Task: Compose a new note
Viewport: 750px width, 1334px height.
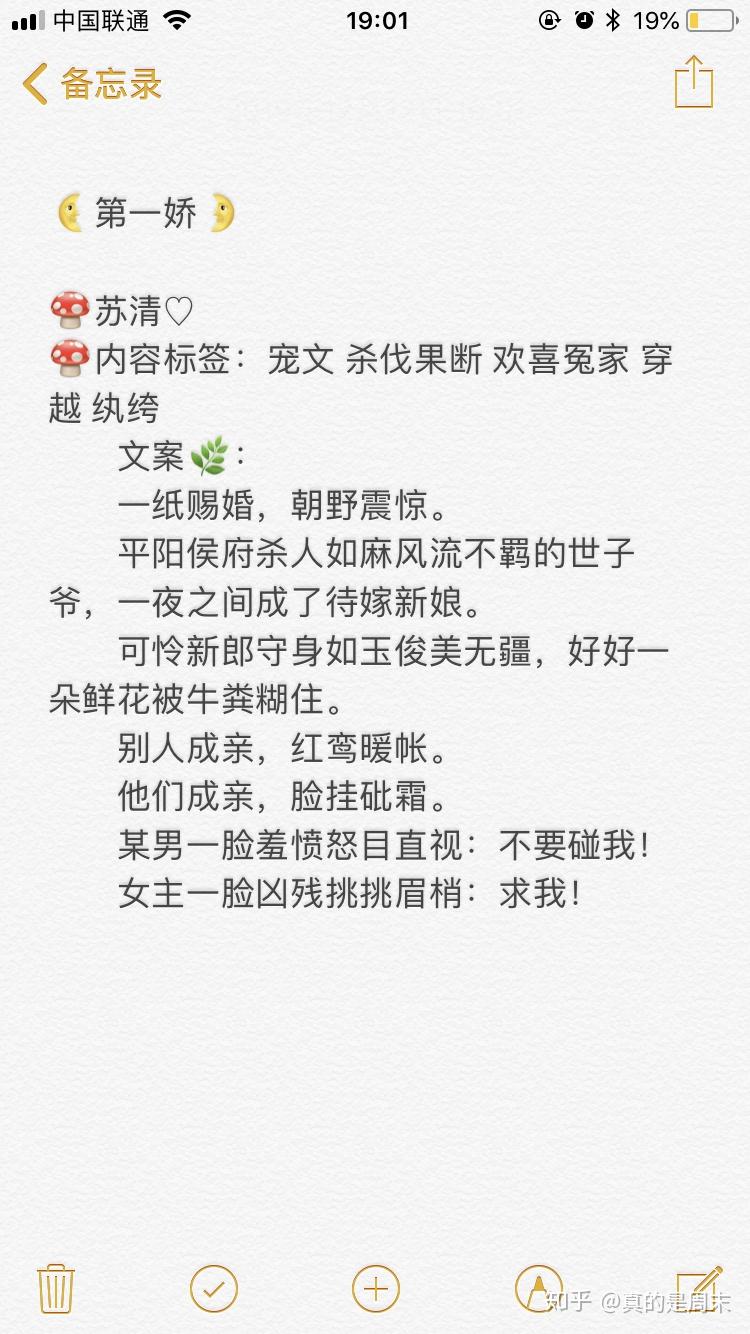Action: 698,1287
